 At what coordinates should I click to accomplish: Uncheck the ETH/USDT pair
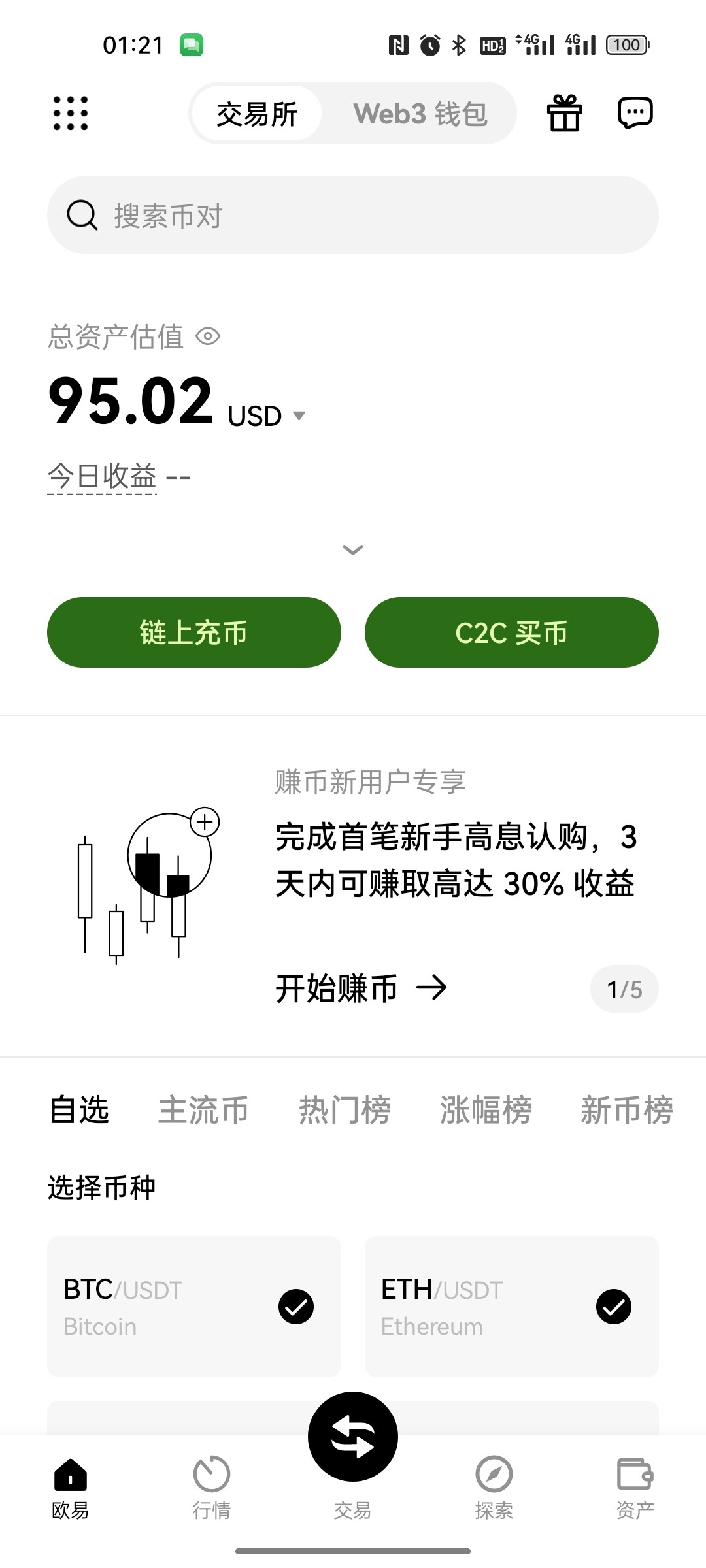(x=614, y=1307)
